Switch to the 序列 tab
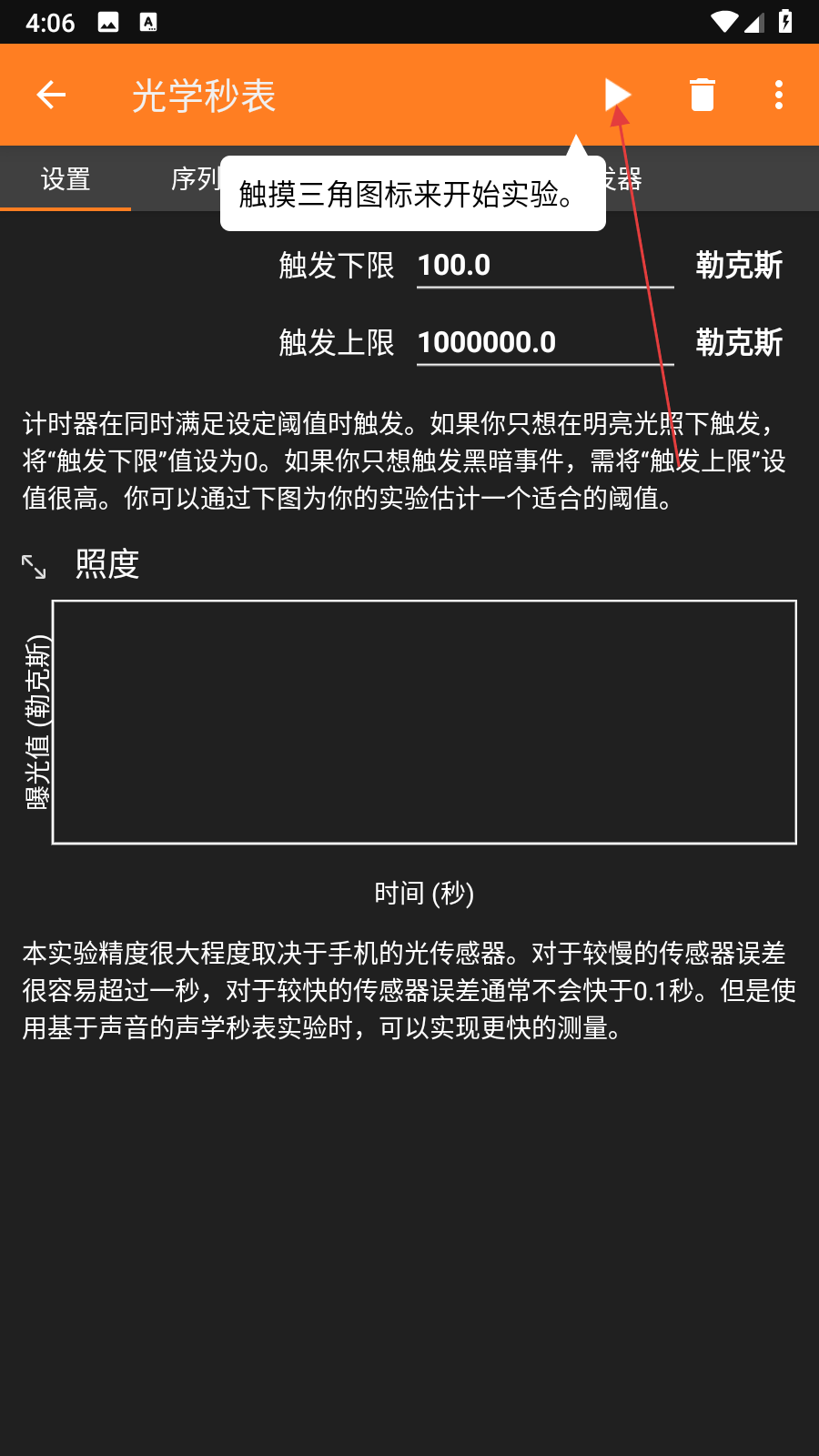 195,179
